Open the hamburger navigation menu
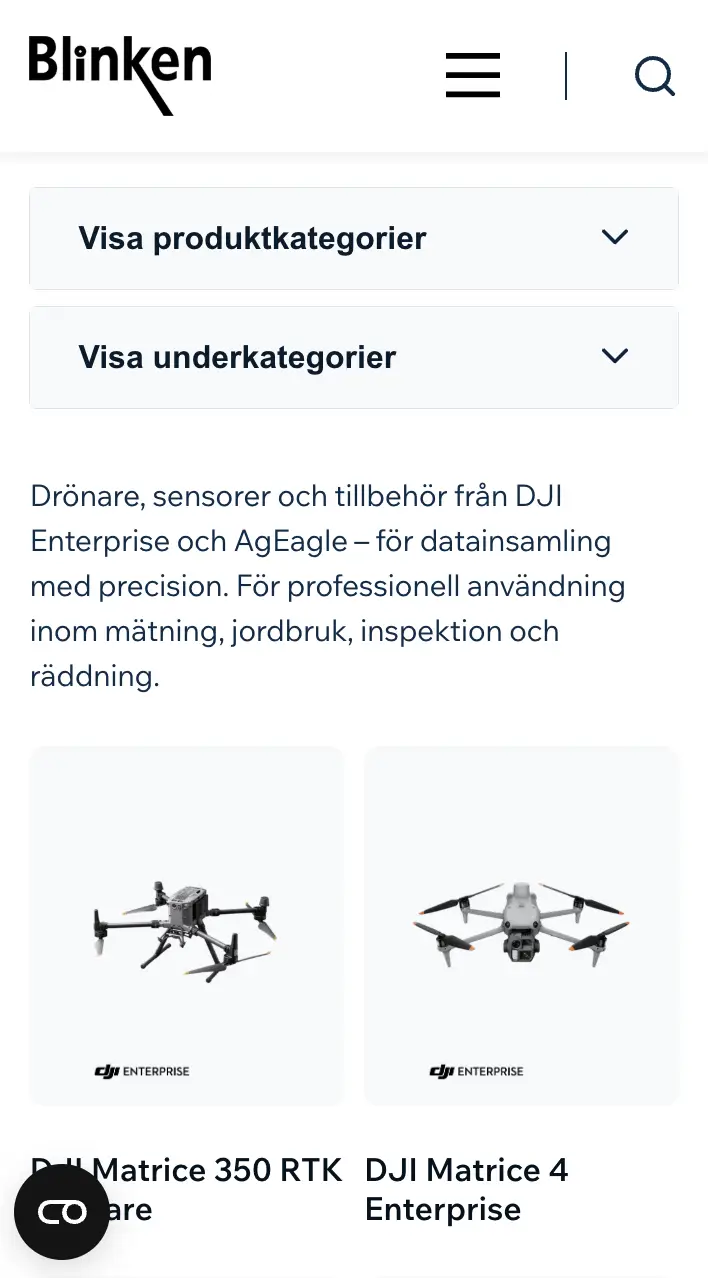The image size is (708, 1278). pos(473,76)
